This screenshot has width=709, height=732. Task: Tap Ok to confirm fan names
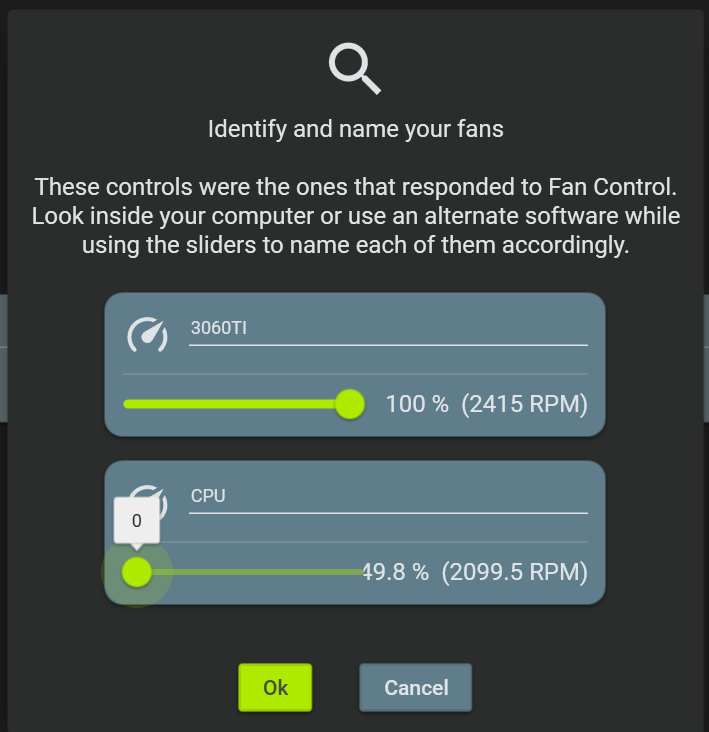pyautogui.click(x=275, y=687)
